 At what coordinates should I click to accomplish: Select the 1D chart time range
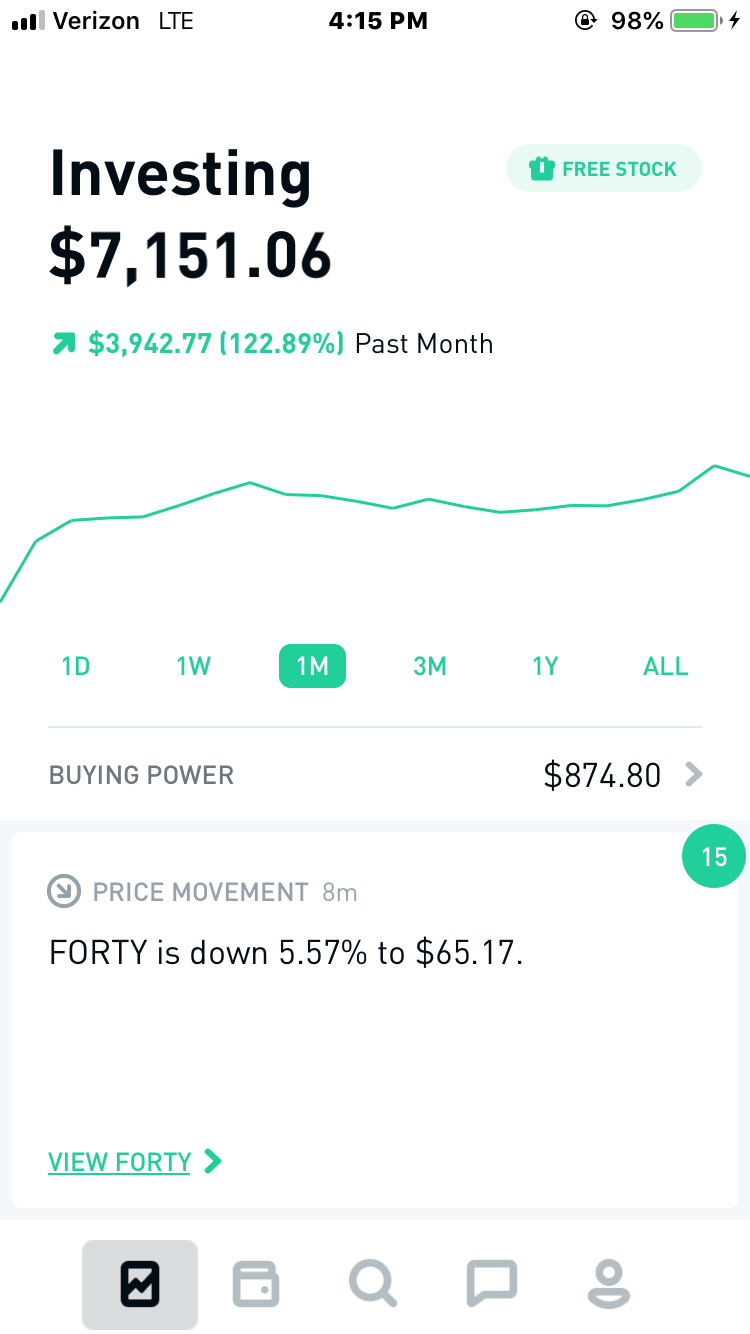click(75, 665)
